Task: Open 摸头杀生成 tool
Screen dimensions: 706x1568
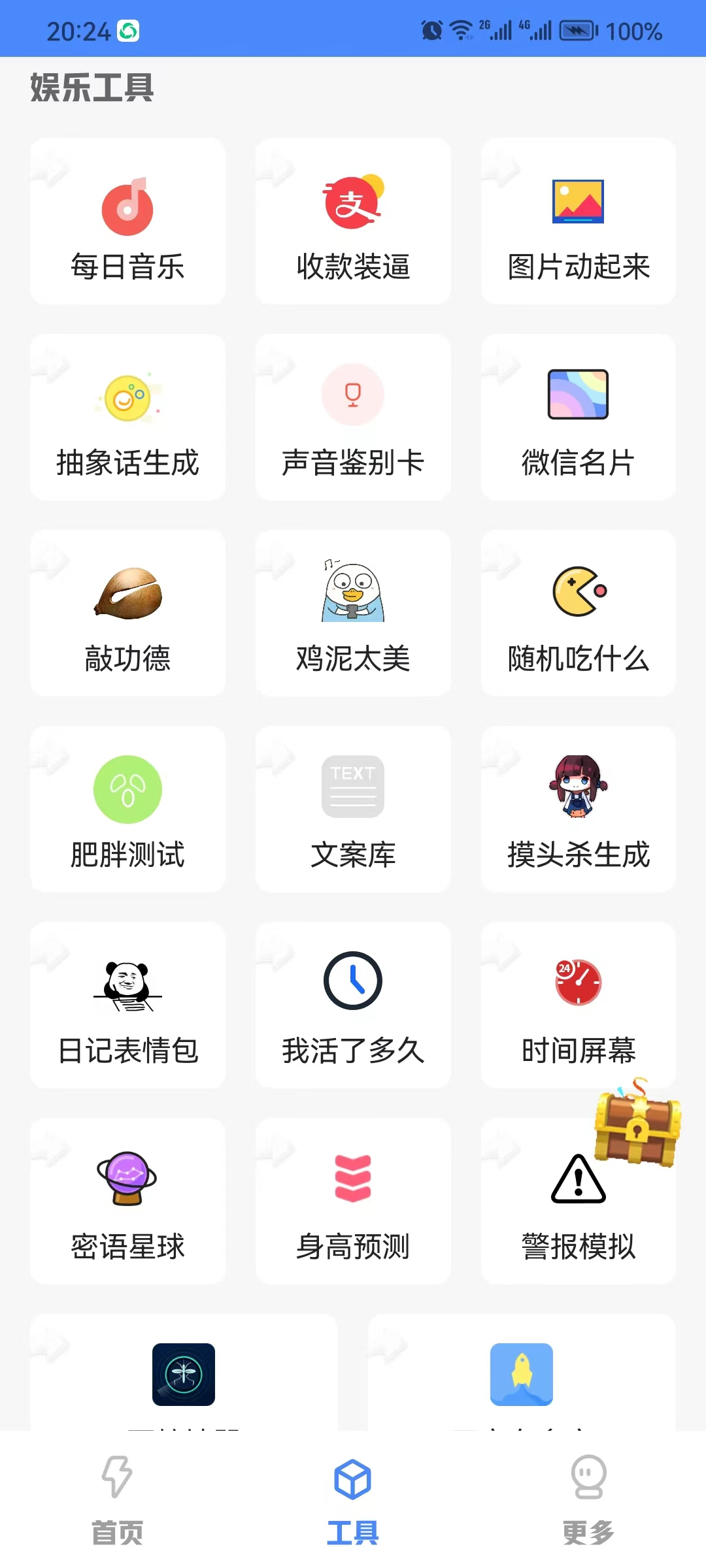Action: pos(579,810)
